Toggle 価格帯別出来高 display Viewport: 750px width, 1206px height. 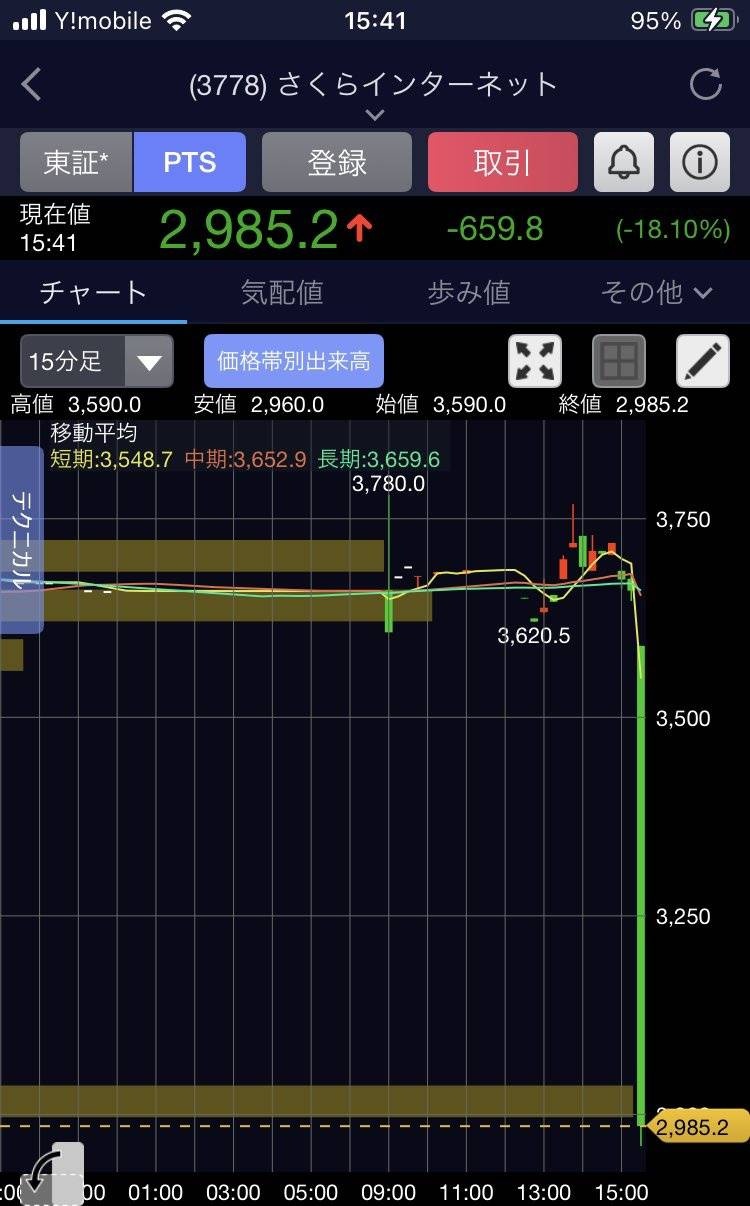pos(294,361)
